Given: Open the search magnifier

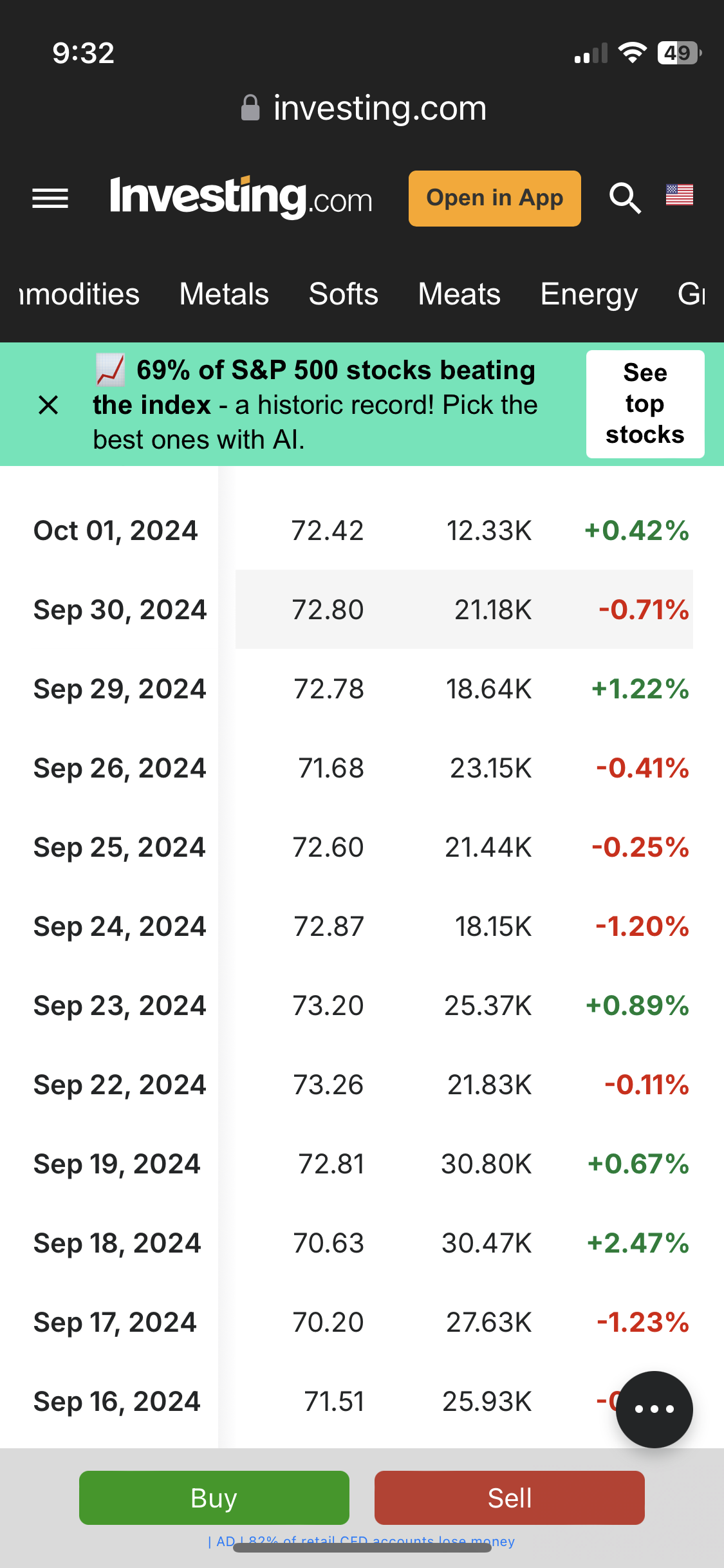Looking at the screenshot, I should coord(625,198).
